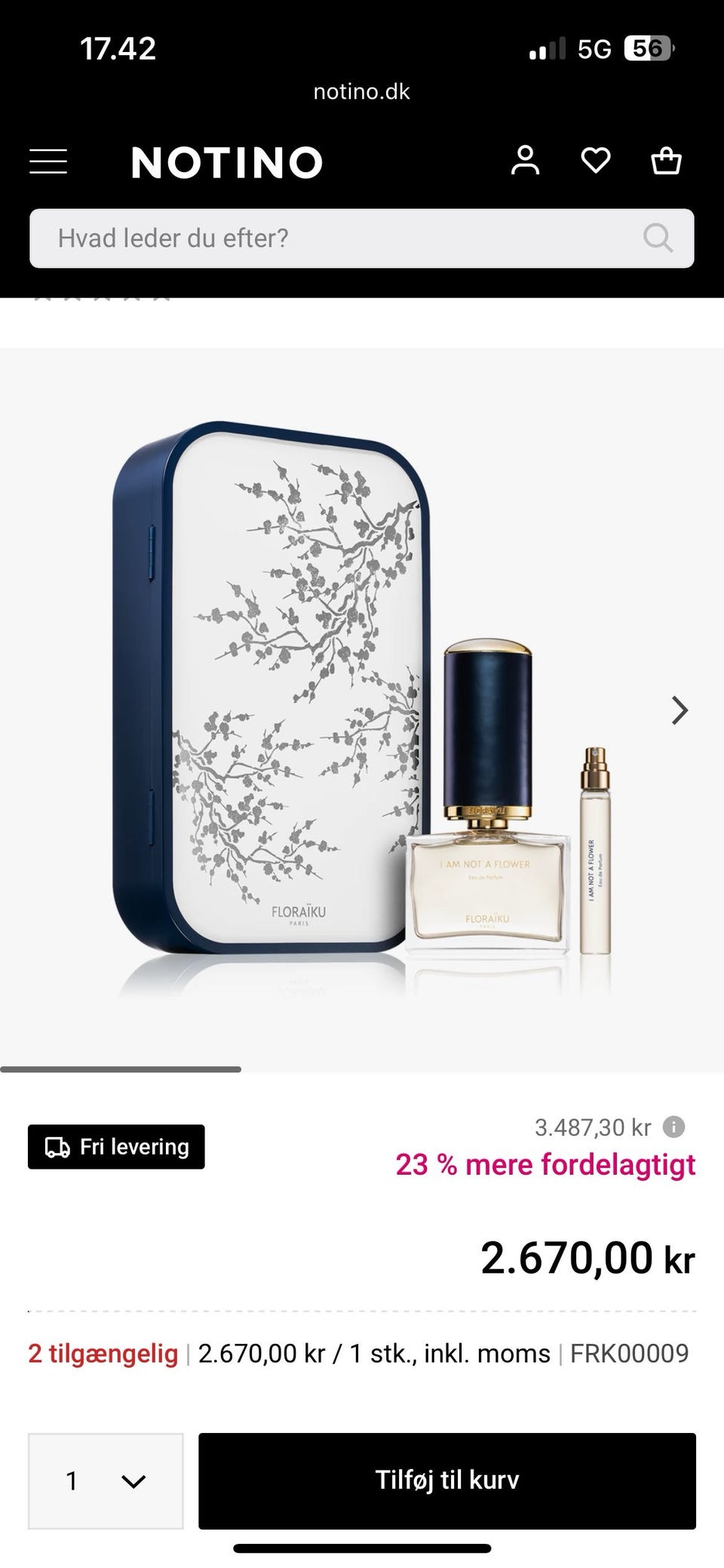Tap the info icon next to 3.487,30 kr
724x1568 pixels.
point(673,1127)
